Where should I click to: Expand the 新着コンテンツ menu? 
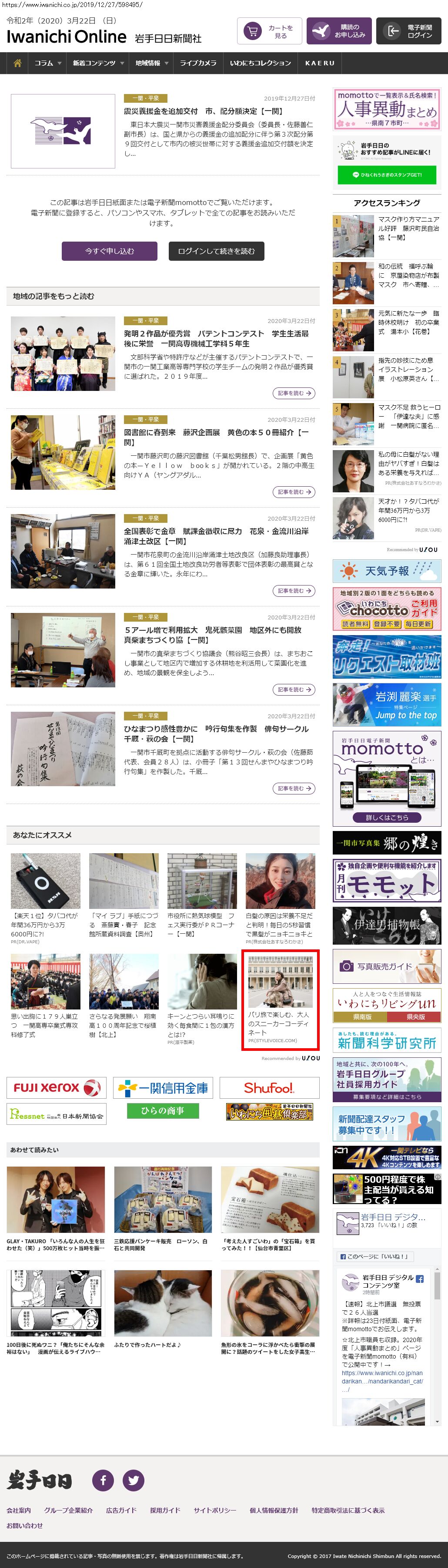coord(97,63)
